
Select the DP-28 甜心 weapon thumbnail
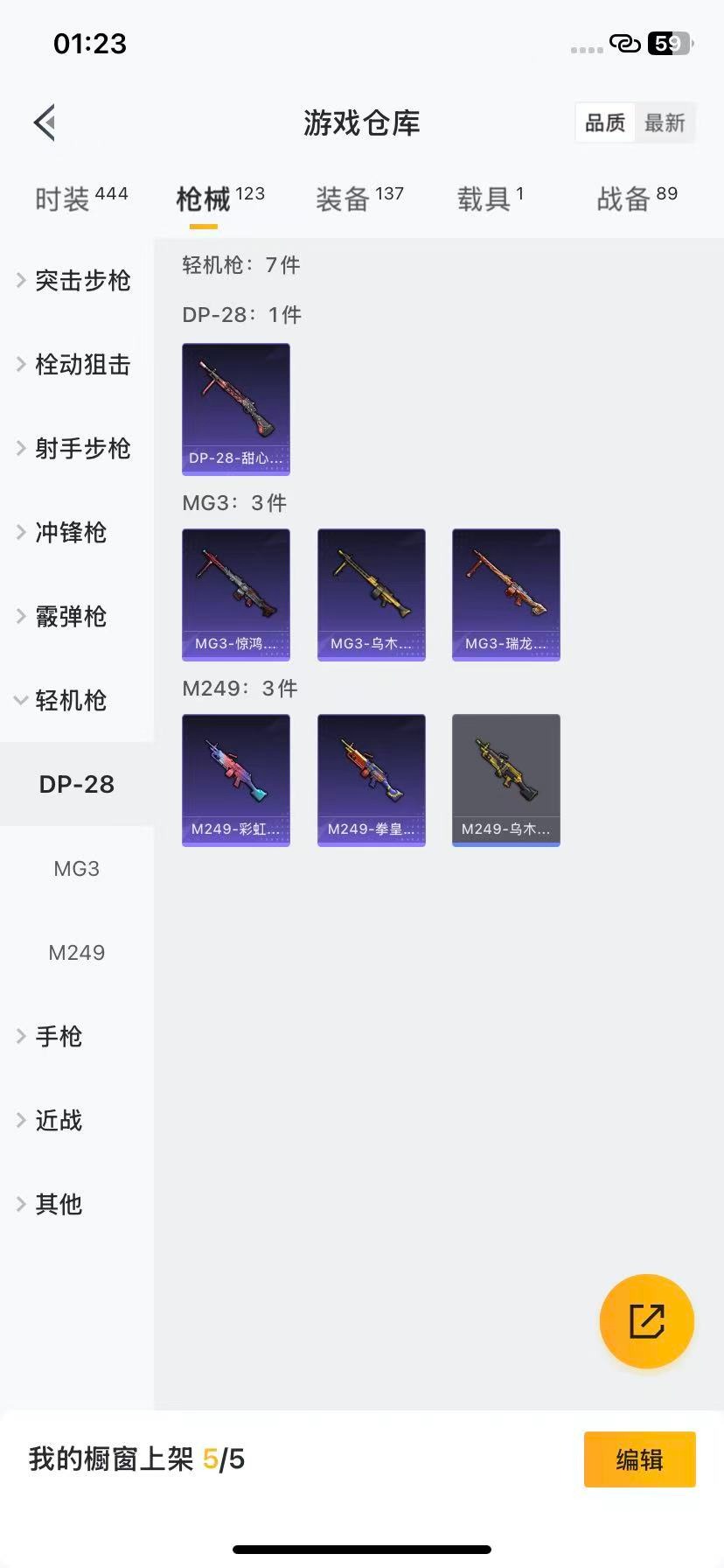(x=236, y=409)
